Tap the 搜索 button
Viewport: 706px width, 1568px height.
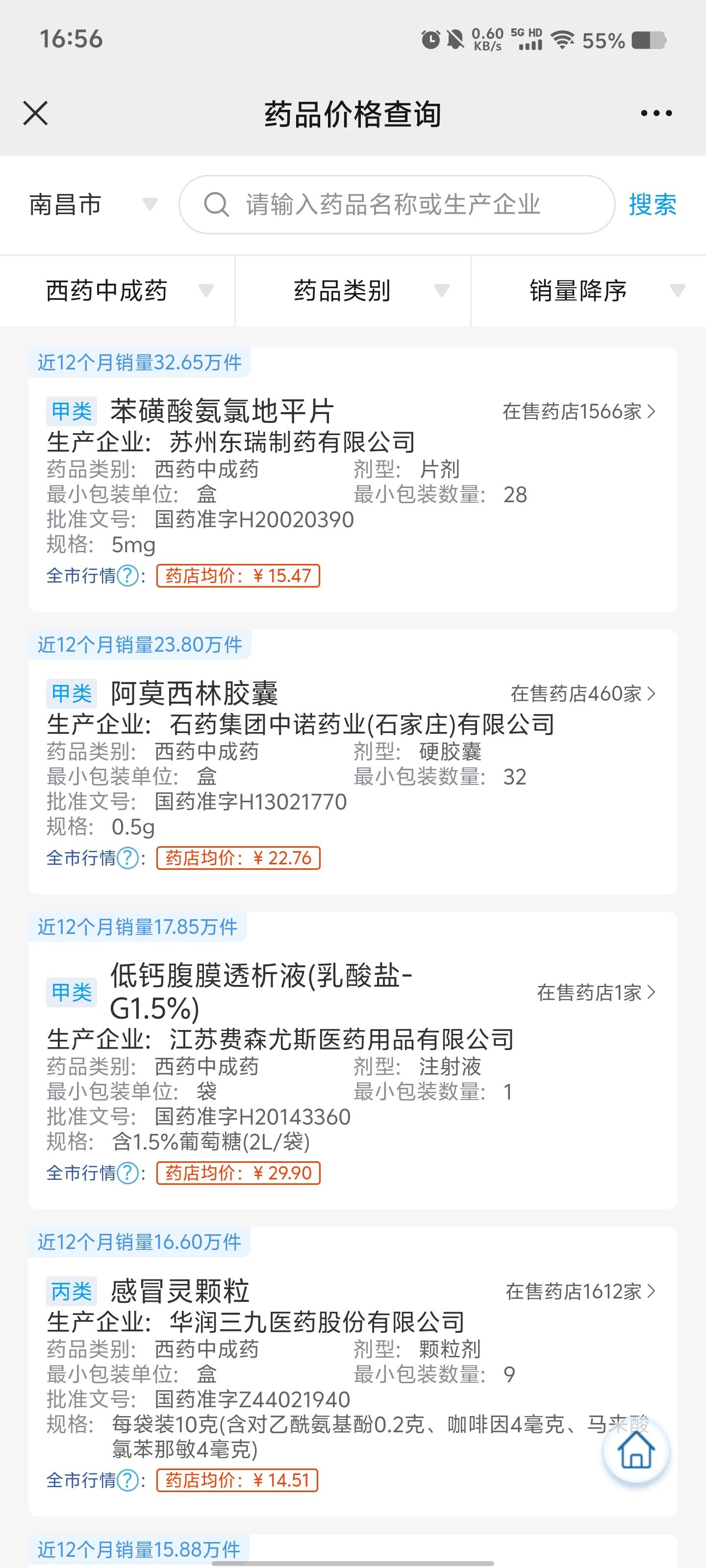(x=653, y=204)
